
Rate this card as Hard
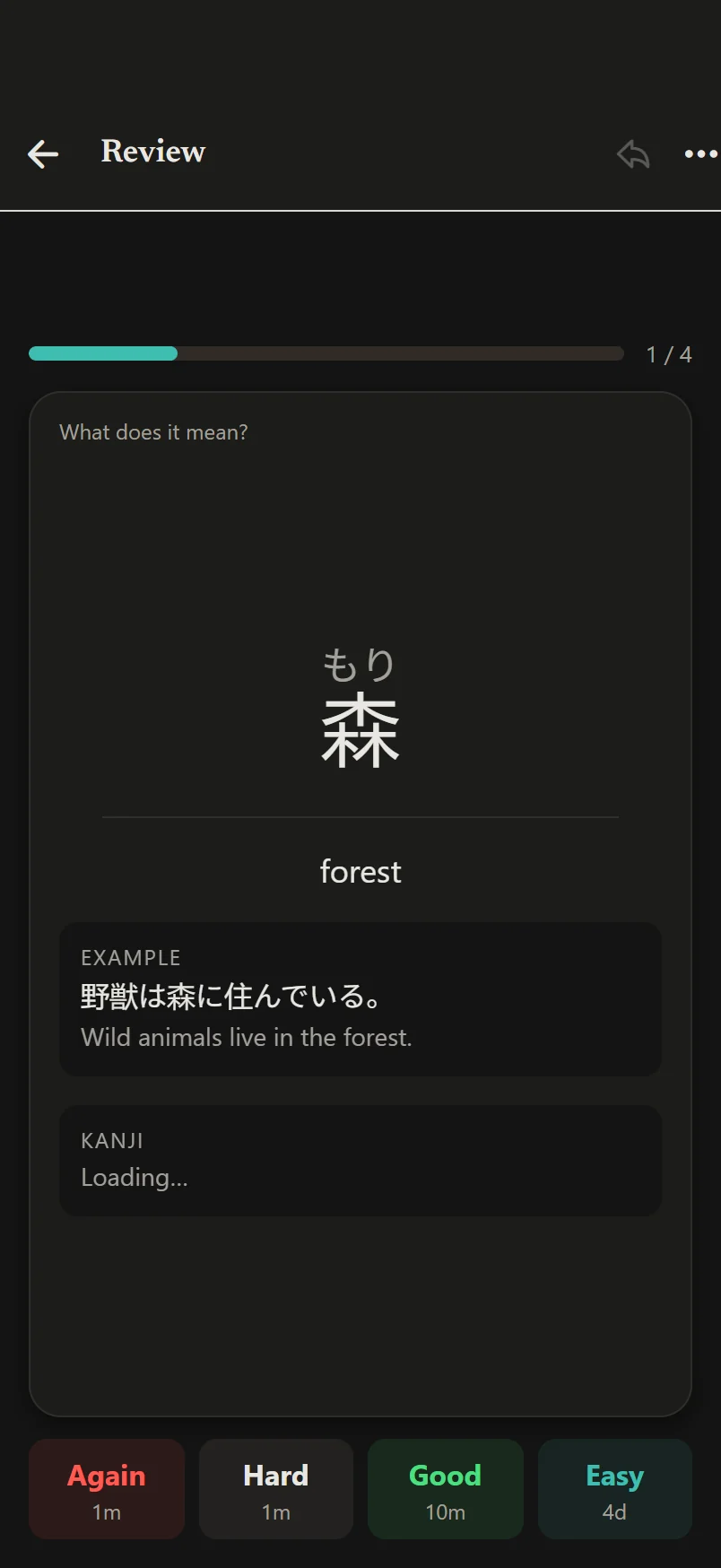coord(276,1489)
